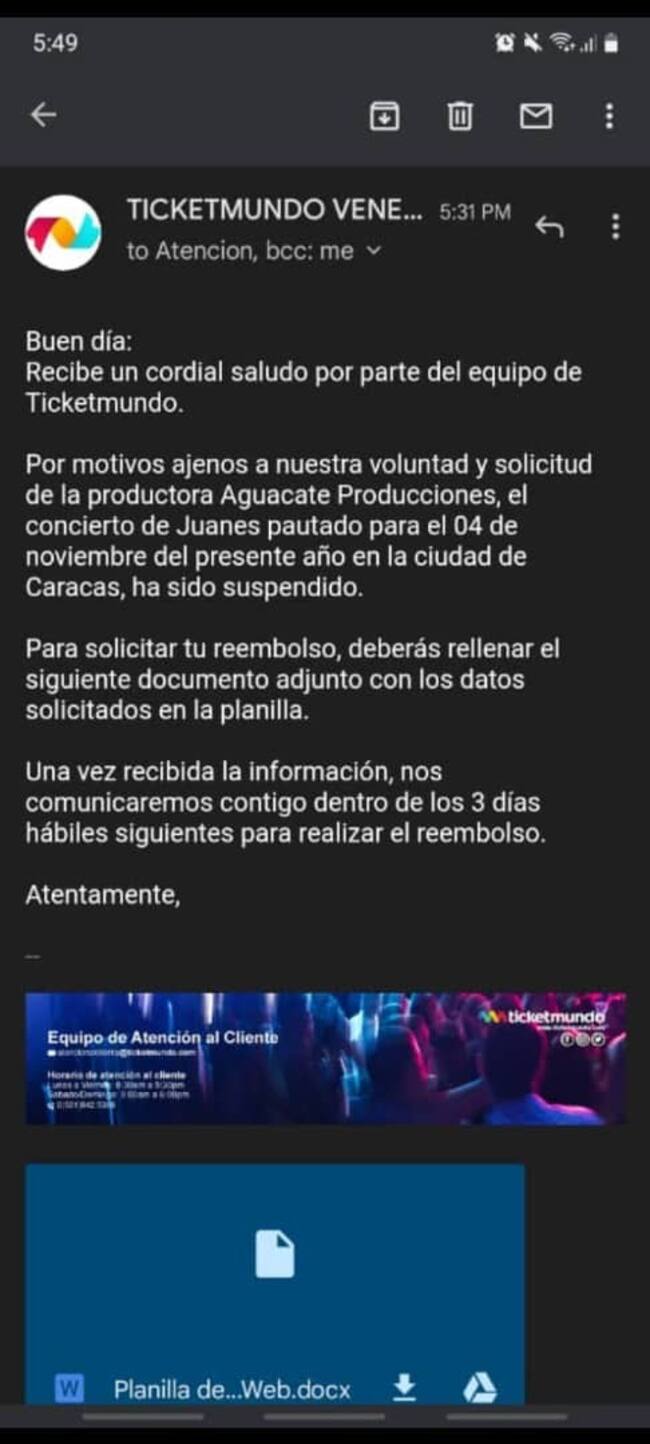This screenshot has height=1444, width=650.
Task: View the Ticketmundo signature banner image
Action: (326, 1058)
